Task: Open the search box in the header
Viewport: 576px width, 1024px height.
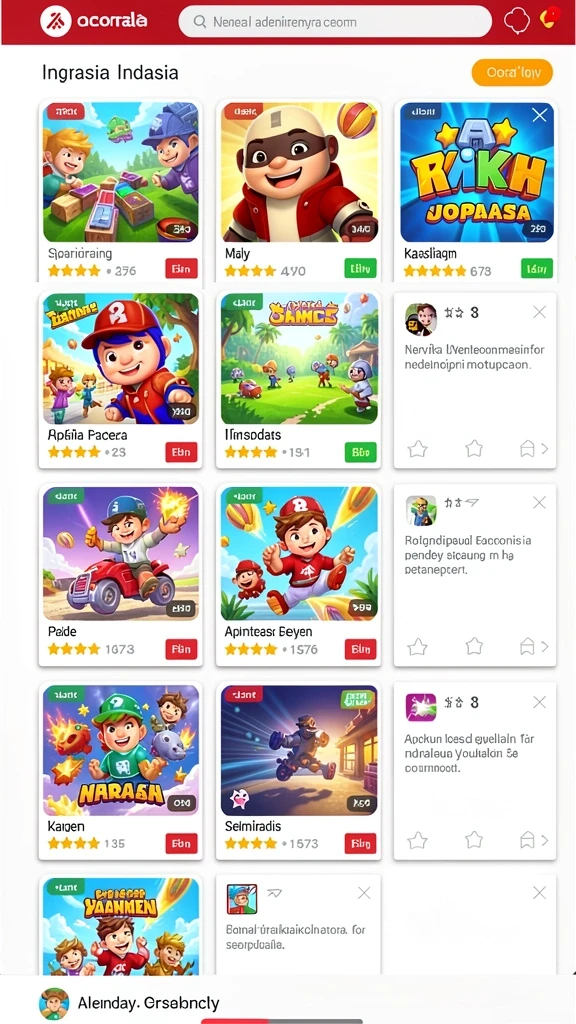Action: pos(335,22)
